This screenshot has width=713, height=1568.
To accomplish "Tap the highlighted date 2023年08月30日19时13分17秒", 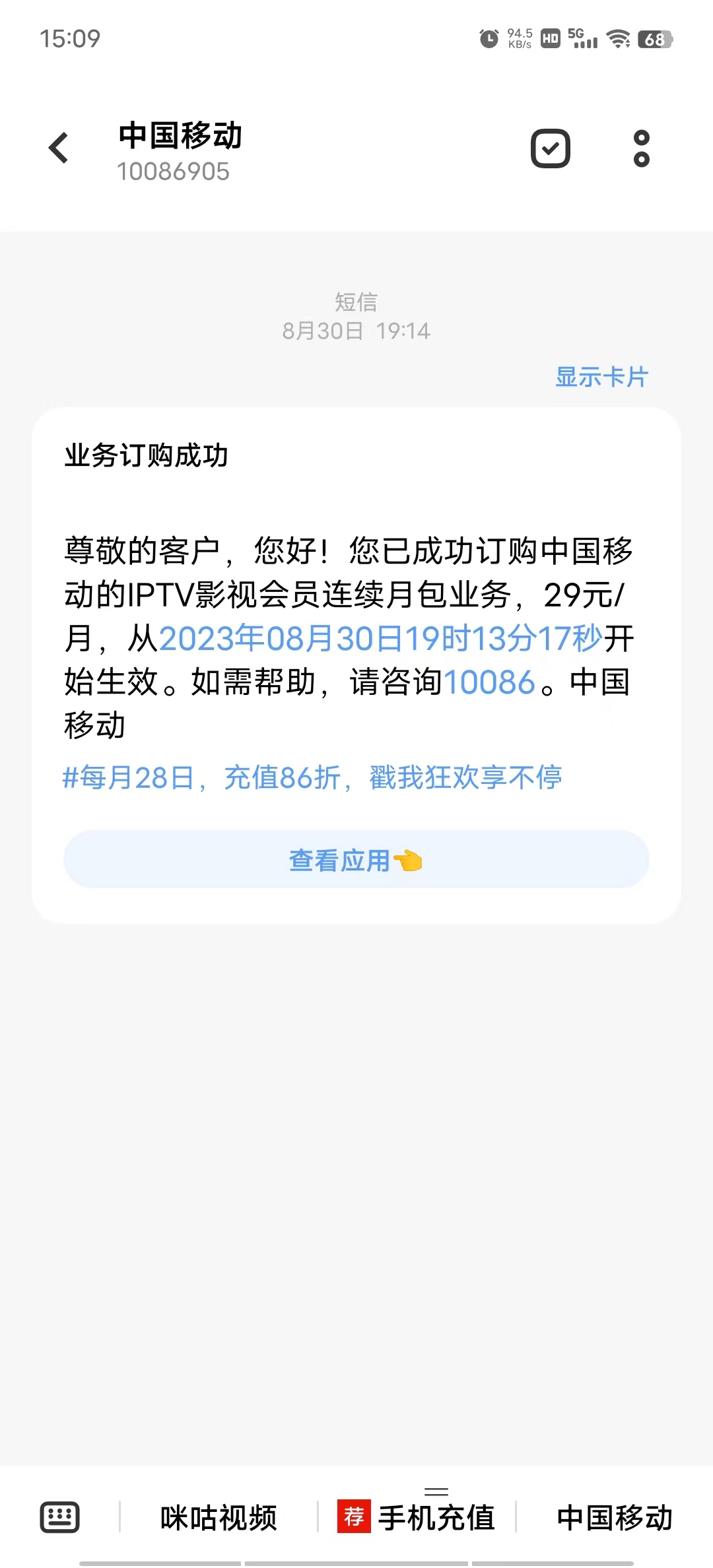I will click(x=380, y=639).
